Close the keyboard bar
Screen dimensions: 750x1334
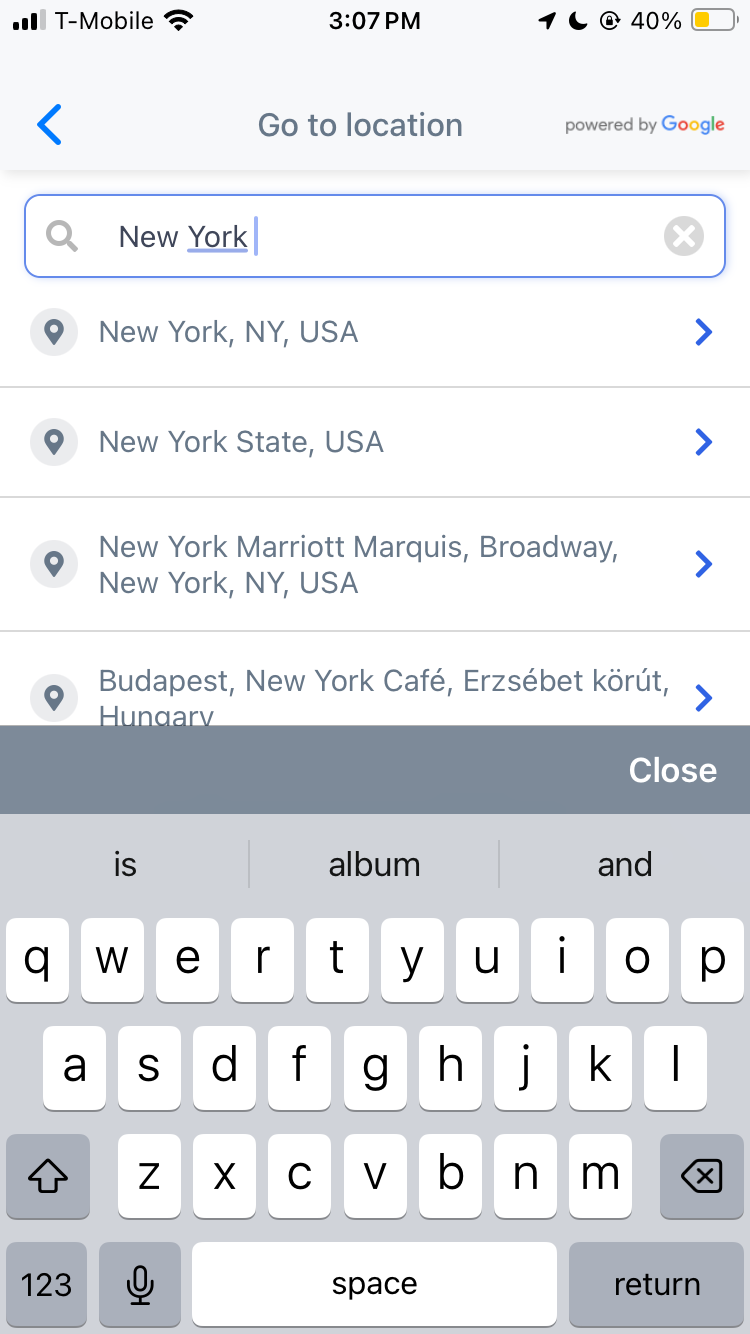coord(672,770)
